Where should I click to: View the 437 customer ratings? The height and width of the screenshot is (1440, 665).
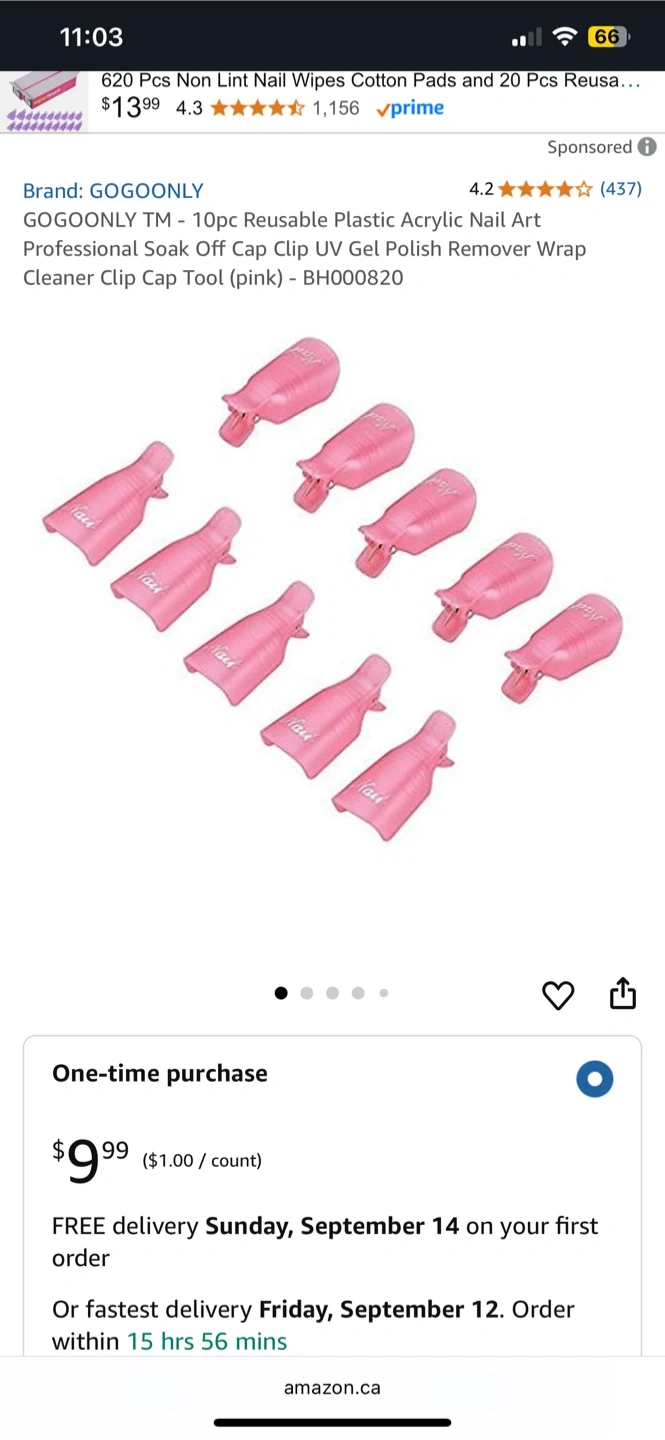click(x=620, y=188)
